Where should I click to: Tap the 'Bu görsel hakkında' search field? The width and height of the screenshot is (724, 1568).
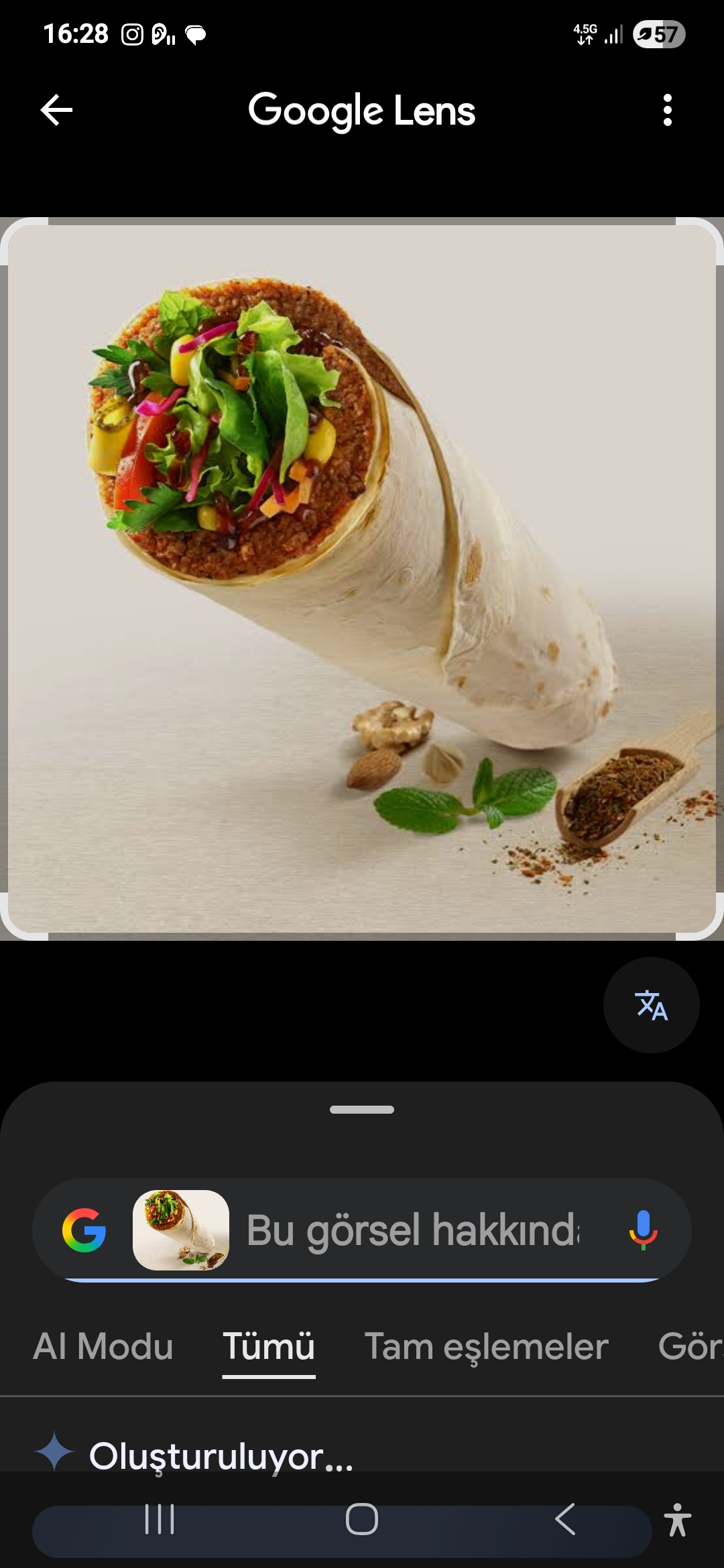point(412,1230)
